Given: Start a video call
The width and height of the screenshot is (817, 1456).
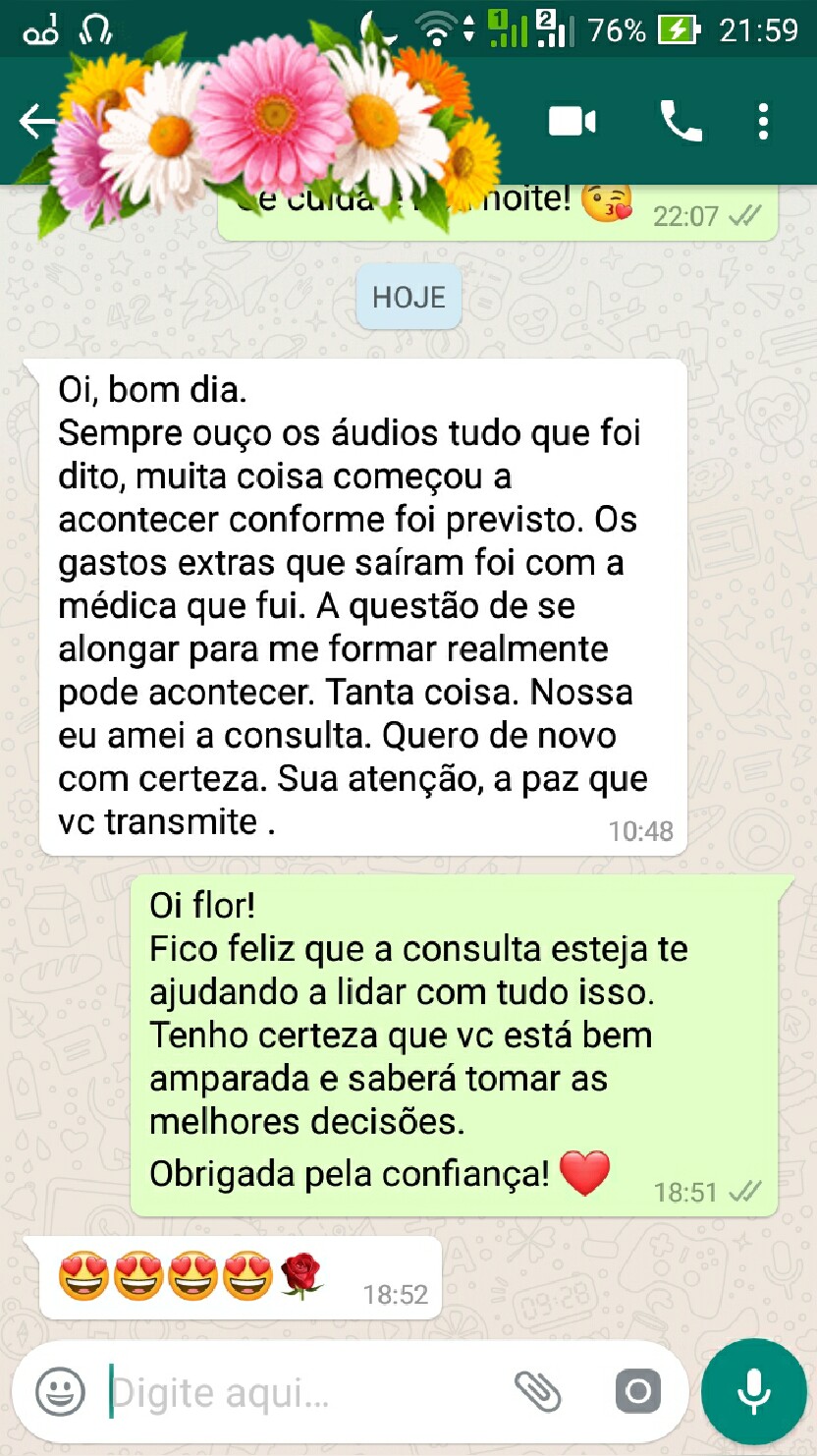Looking at the screenshot, I should [572, 122].
